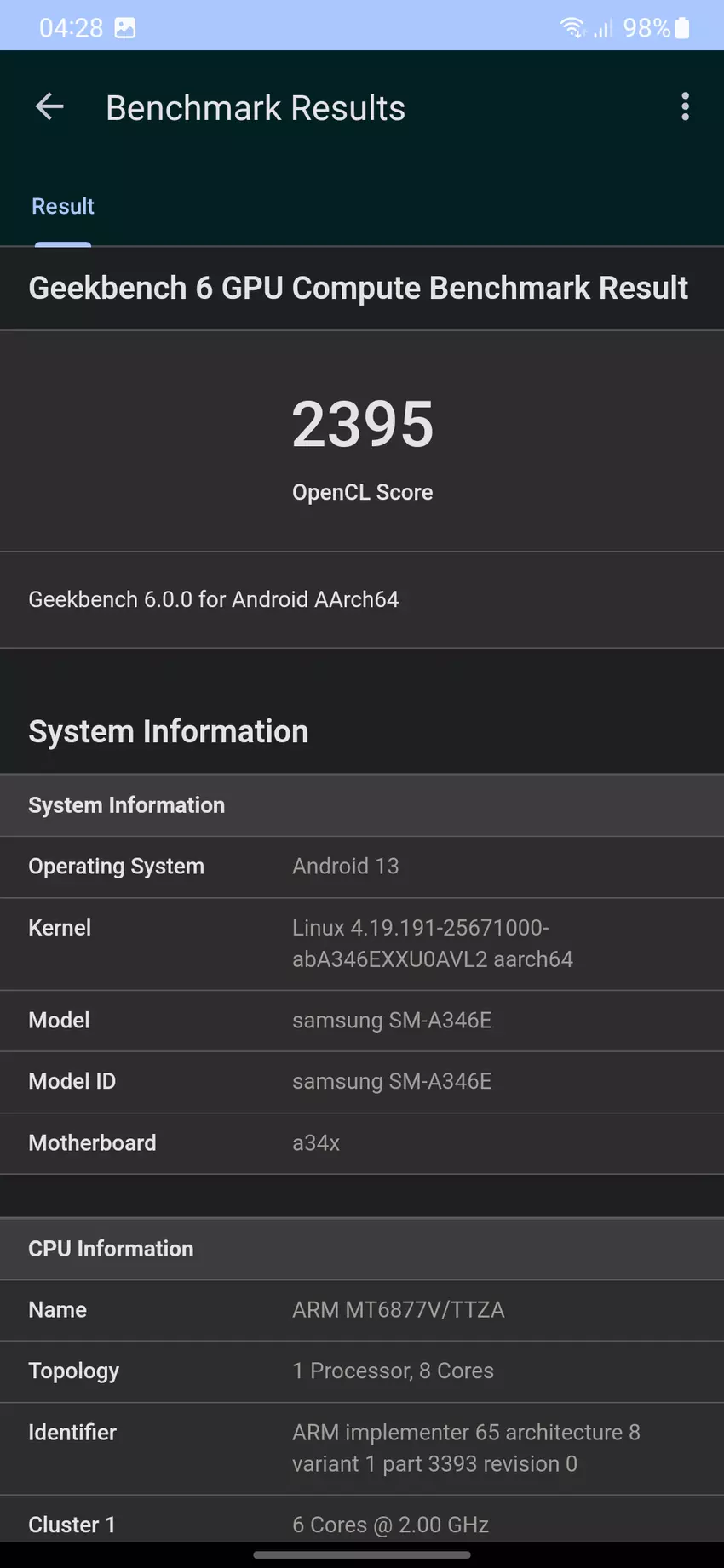This screenshot has width=724, height=1568.
Task: Open the overflow menu
Action: tap(685, 107)
